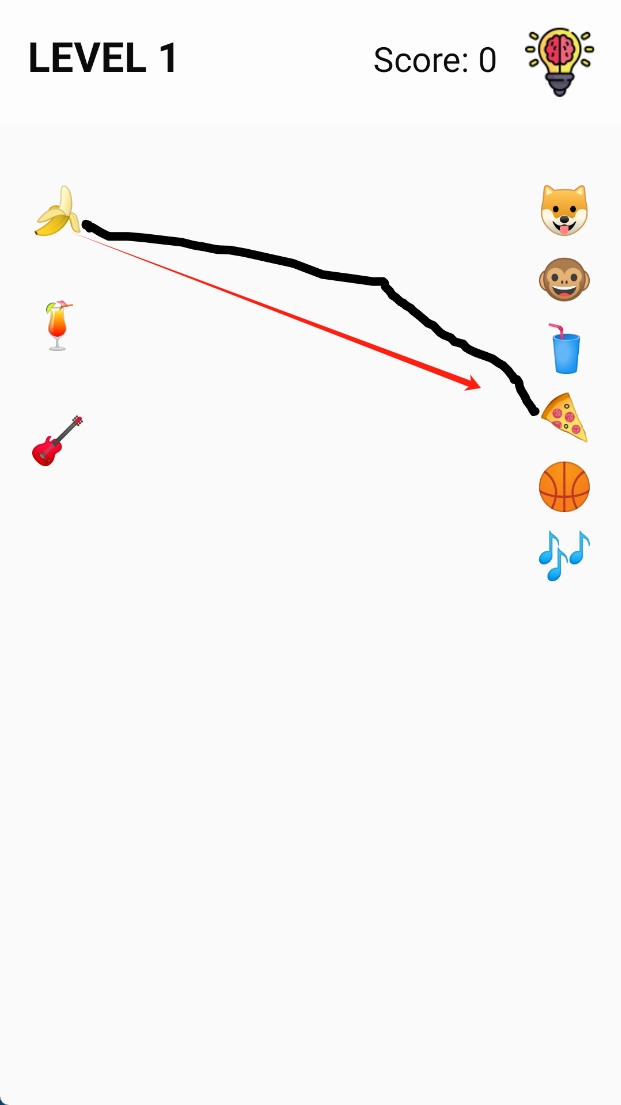Tap the basketball emoji
Viewport: 621px width, 1105px height.
pyautogui.click(x=564, y=487)
